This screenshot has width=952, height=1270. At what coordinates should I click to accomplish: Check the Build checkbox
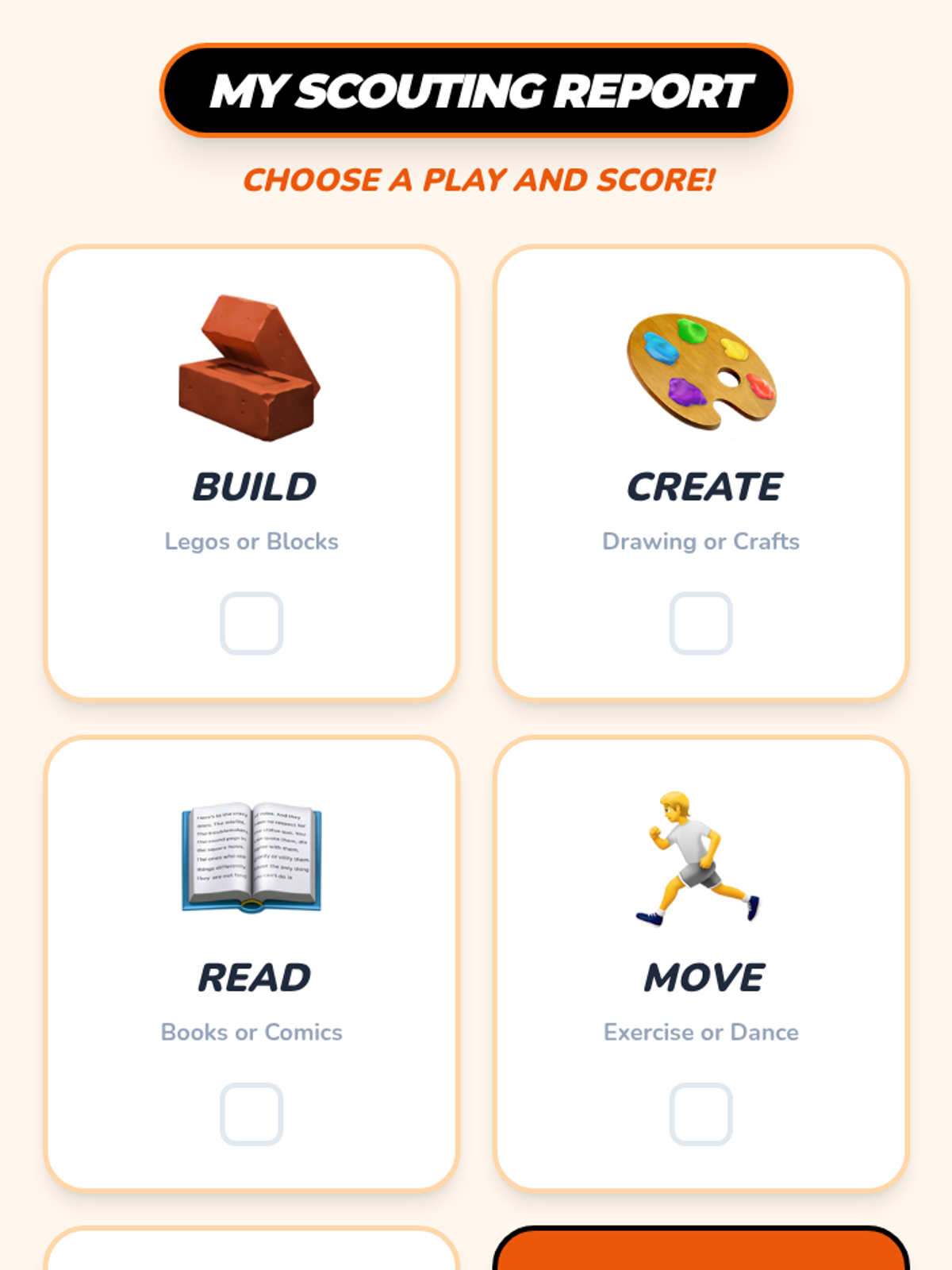[x=251, y=623]
